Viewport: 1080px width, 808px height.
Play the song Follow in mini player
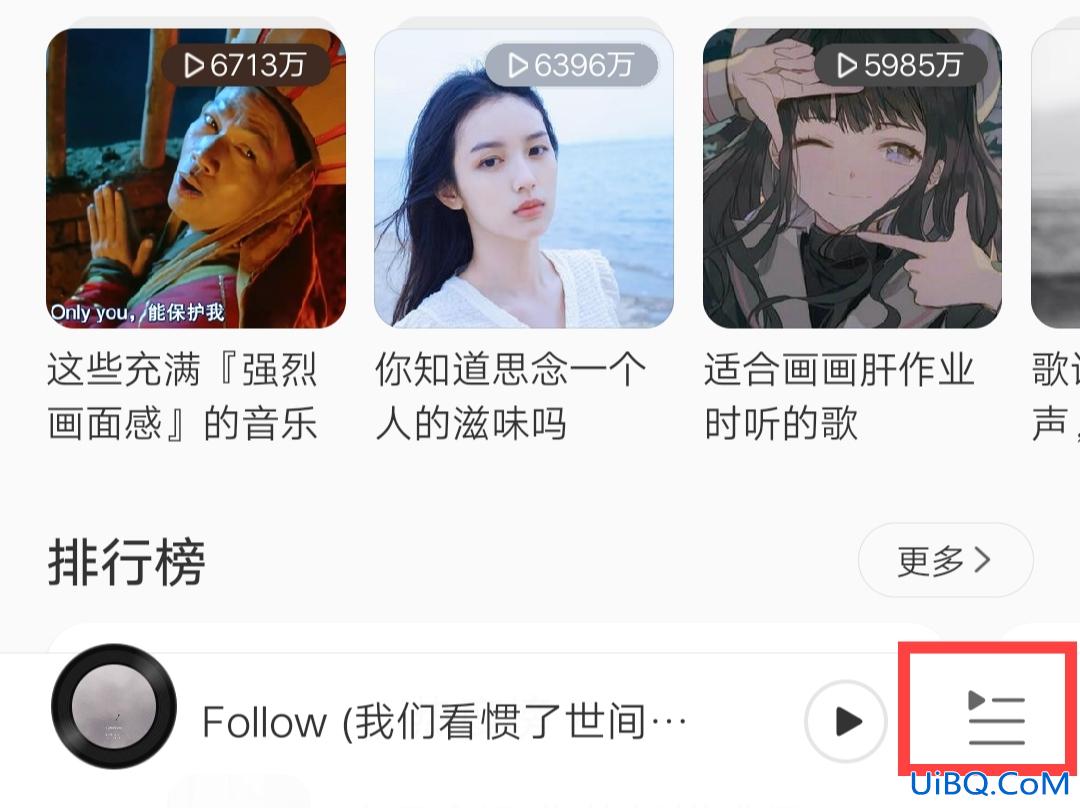(846, 721)
